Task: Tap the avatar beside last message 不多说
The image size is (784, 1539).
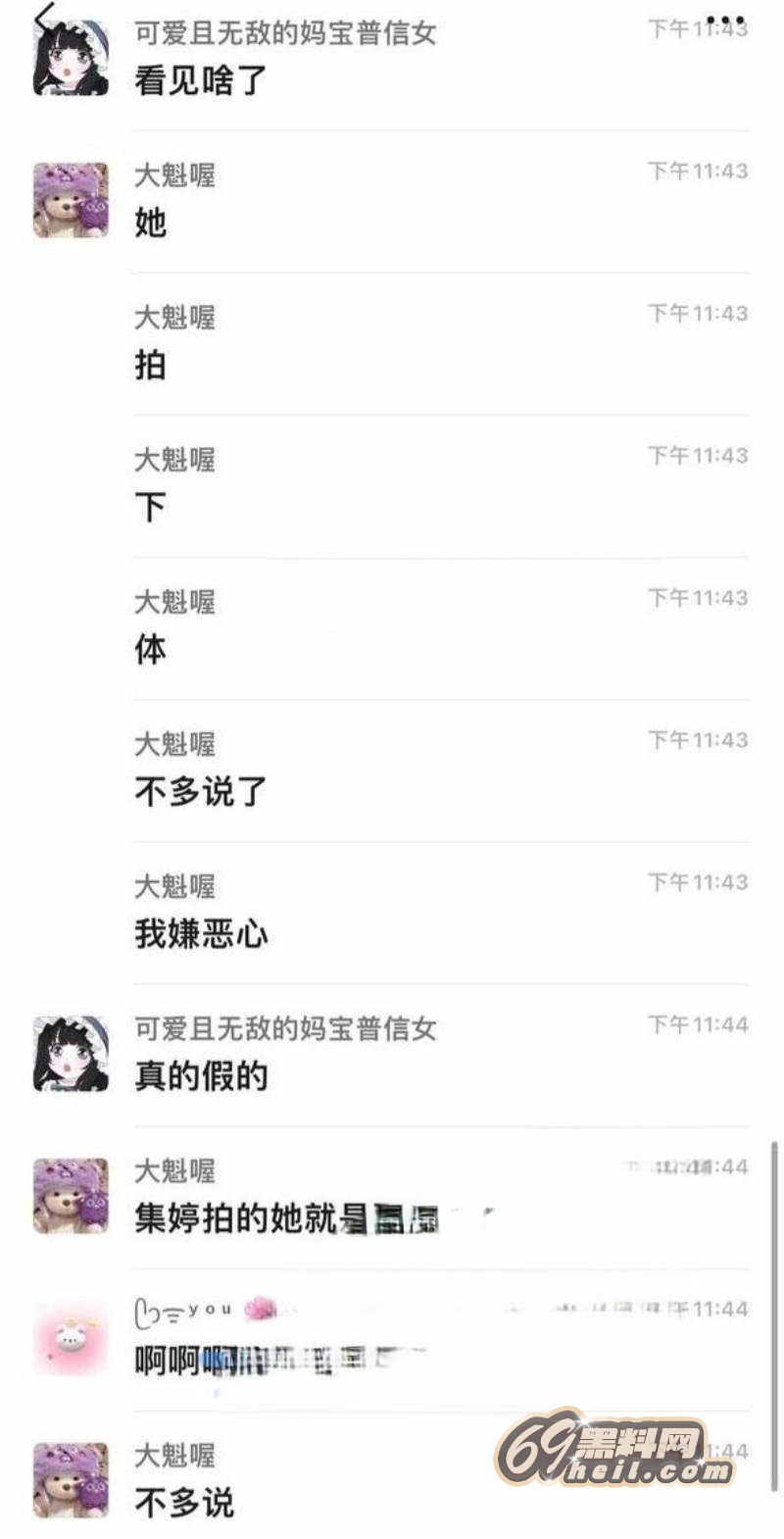Action: coord(71,1479)
